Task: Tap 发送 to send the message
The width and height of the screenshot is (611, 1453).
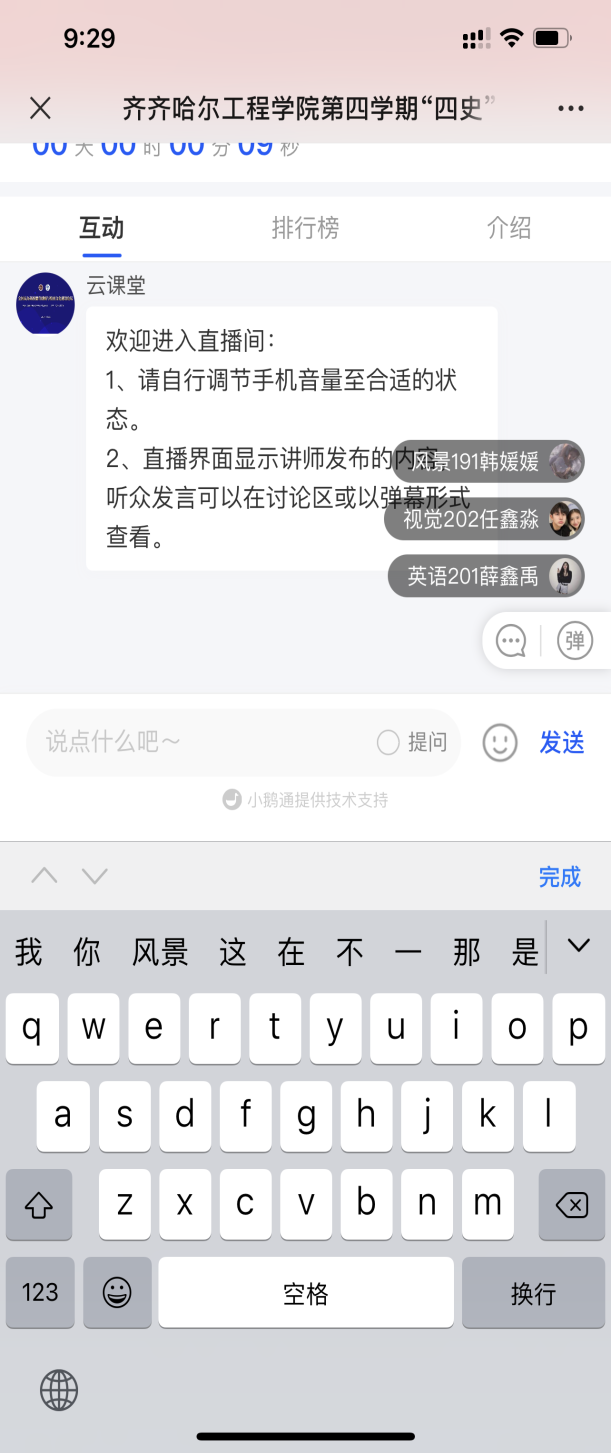Action: pyautogui.click(x=562, y=742)
